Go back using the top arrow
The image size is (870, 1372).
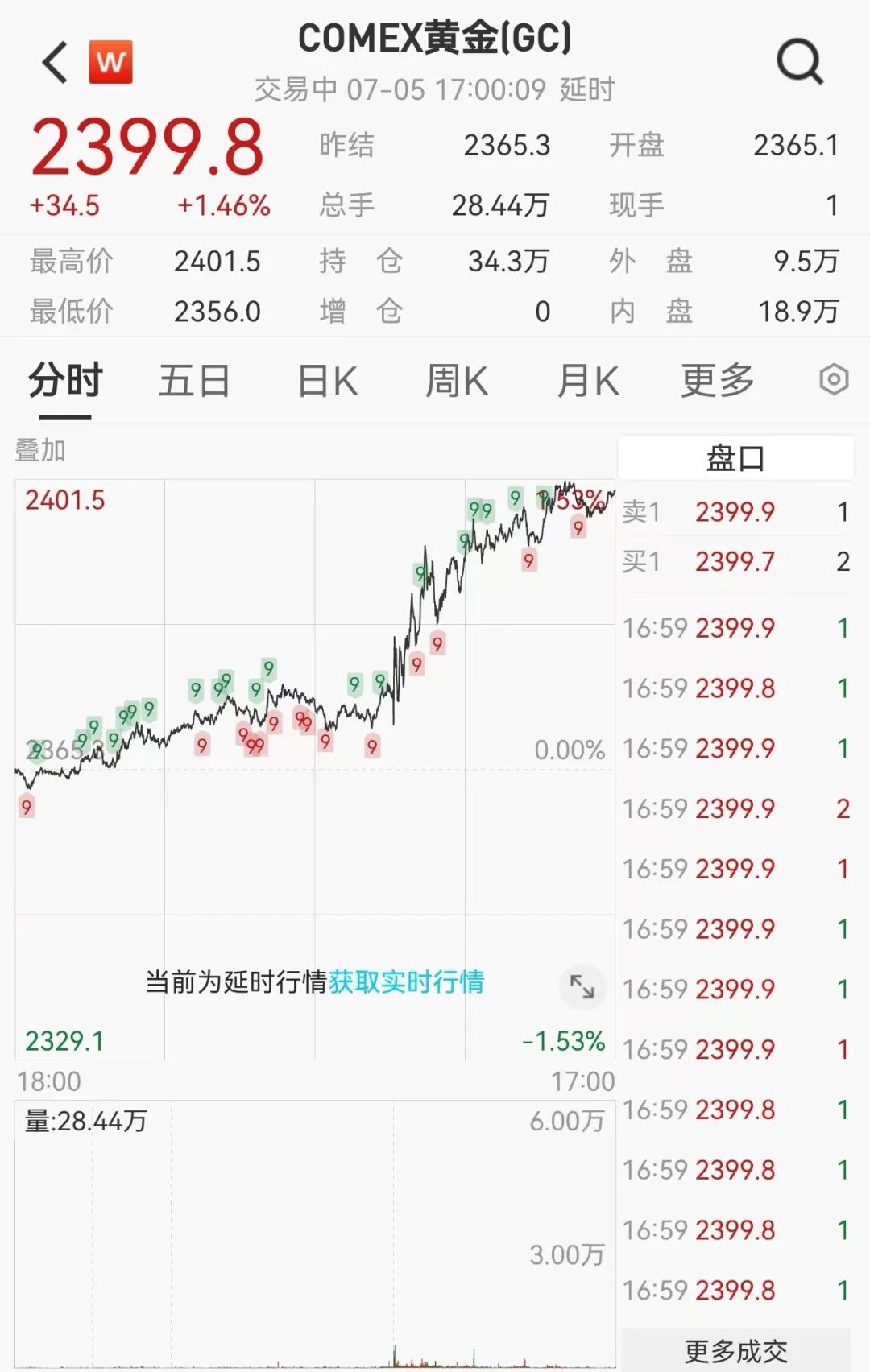(55, 63)
